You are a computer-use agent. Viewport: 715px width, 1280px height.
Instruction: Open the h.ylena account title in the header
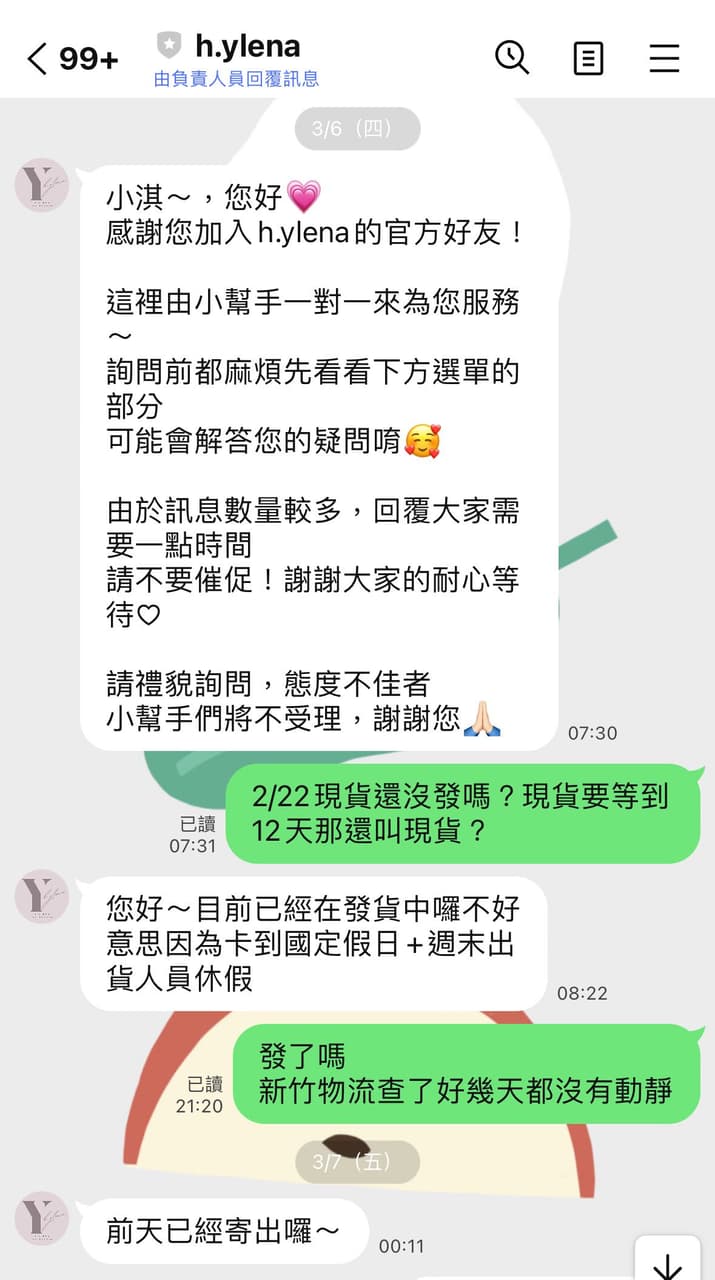247,45
